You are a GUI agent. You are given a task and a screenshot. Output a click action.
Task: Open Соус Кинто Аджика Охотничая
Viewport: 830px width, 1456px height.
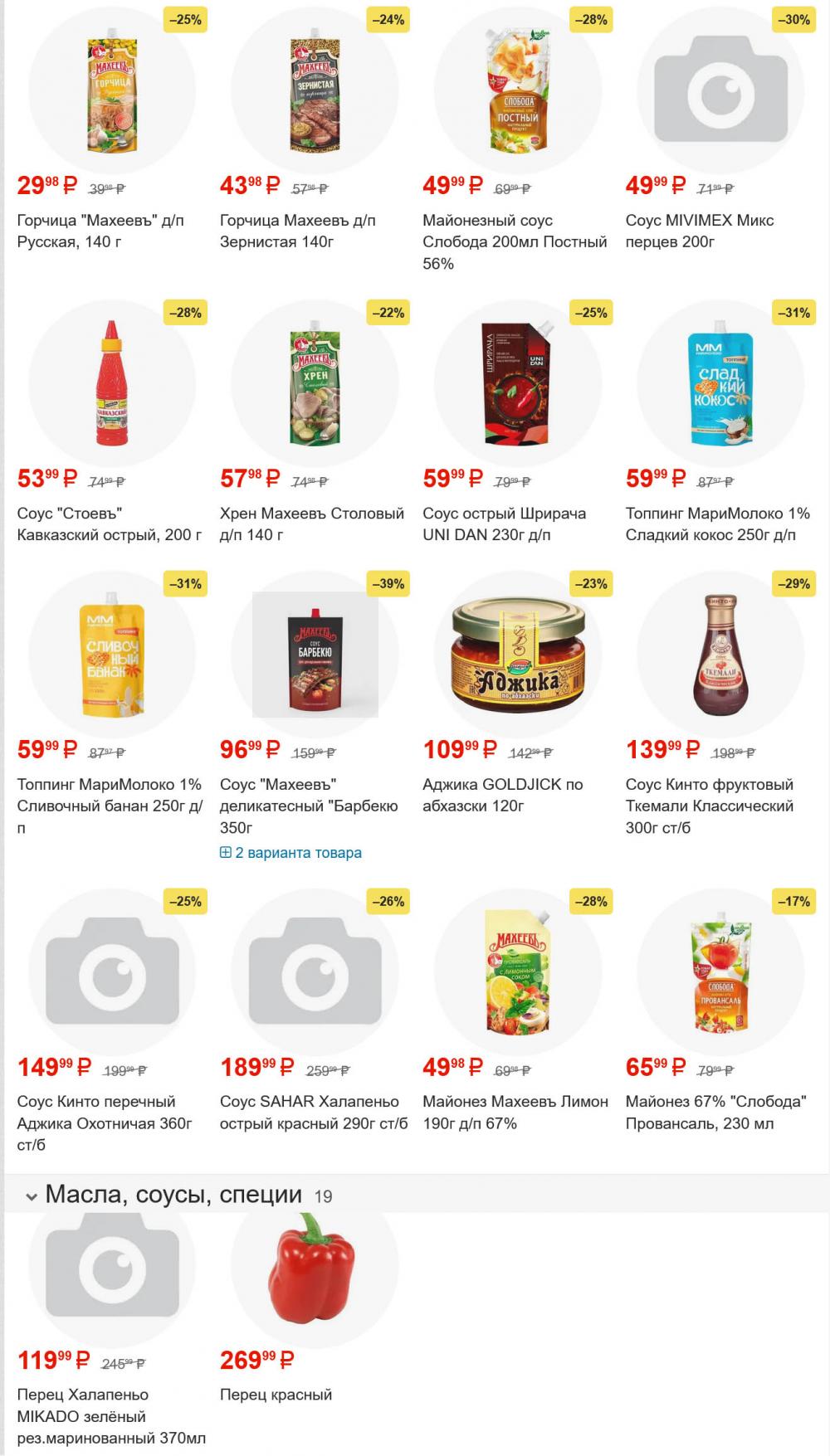pyautogui.click(x=104, y=1122)
